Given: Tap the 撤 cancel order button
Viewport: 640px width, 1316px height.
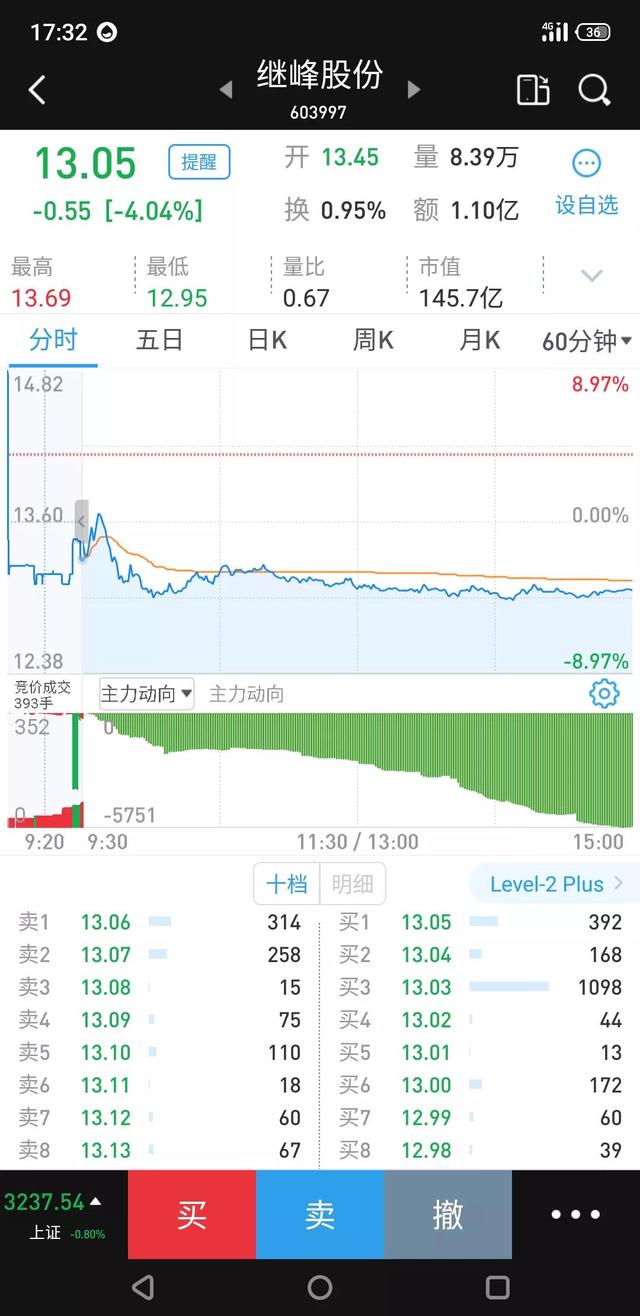Looking at the screenshot, I should [x=448, y=1215].
